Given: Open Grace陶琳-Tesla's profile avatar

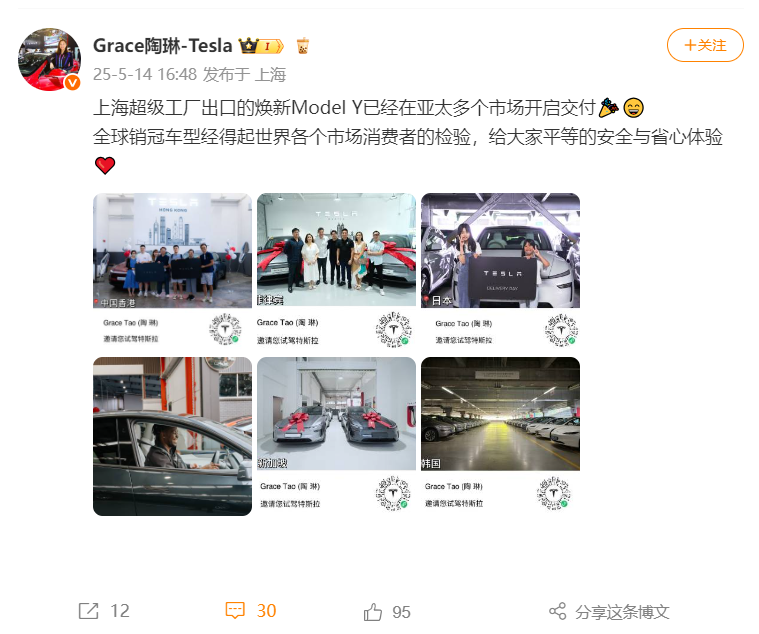Looking at the screenshot, I should click(49, 59).
